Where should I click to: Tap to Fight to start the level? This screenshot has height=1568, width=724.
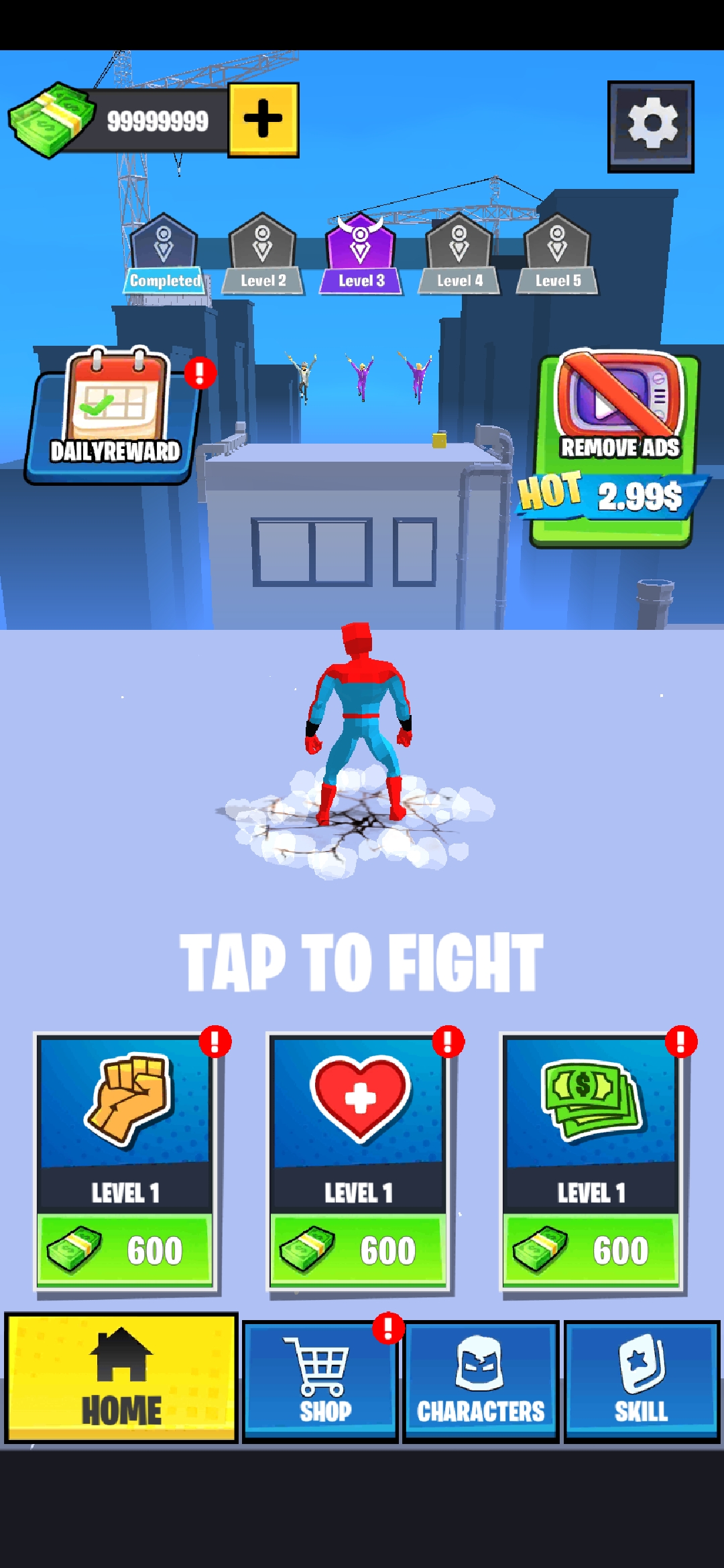pos(361,962)
